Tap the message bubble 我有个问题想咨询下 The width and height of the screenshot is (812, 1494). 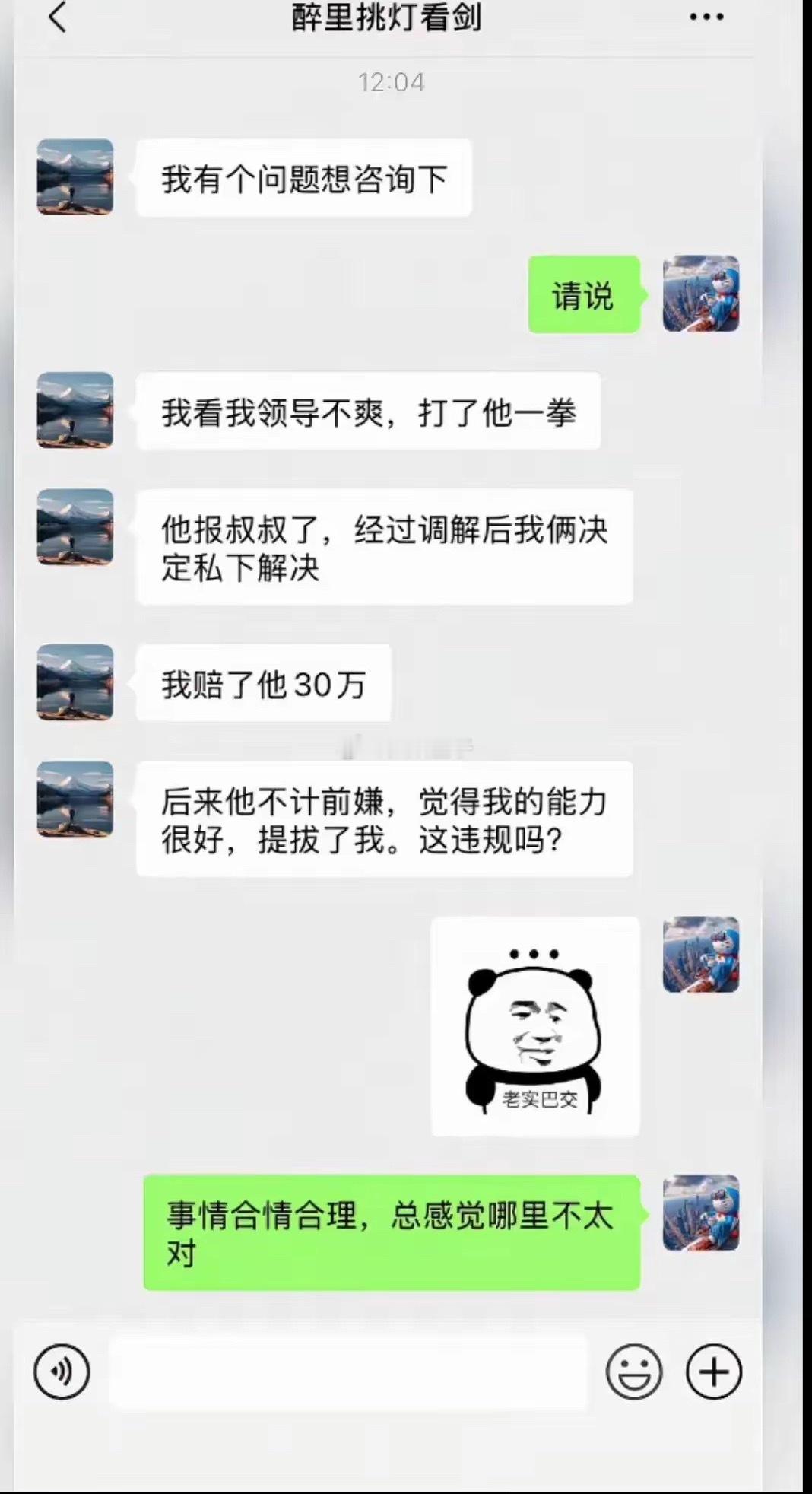click(304, 176)
